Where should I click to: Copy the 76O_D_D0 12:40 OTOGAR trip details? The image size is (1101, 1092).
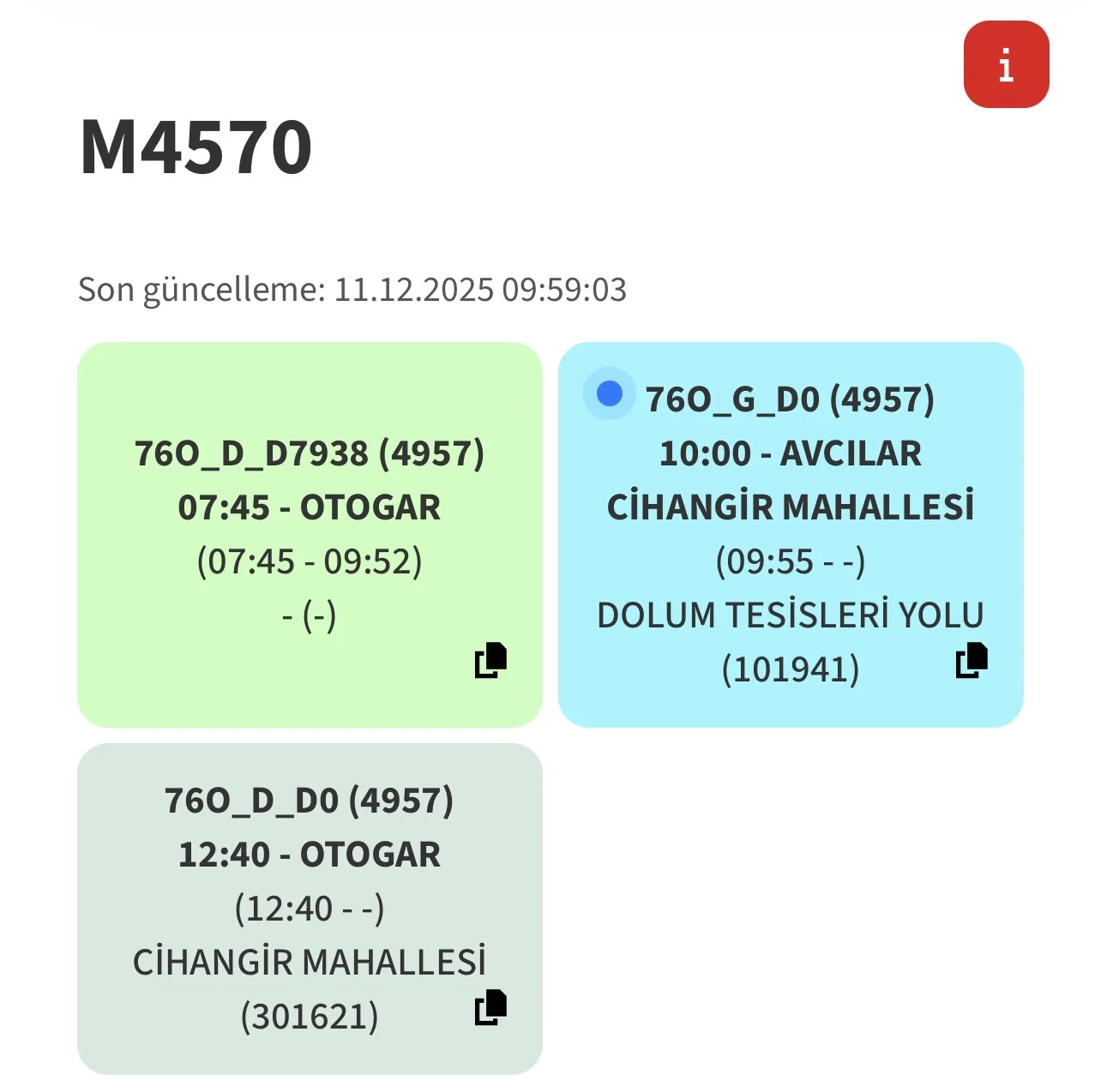click(x=490, y=1007)
